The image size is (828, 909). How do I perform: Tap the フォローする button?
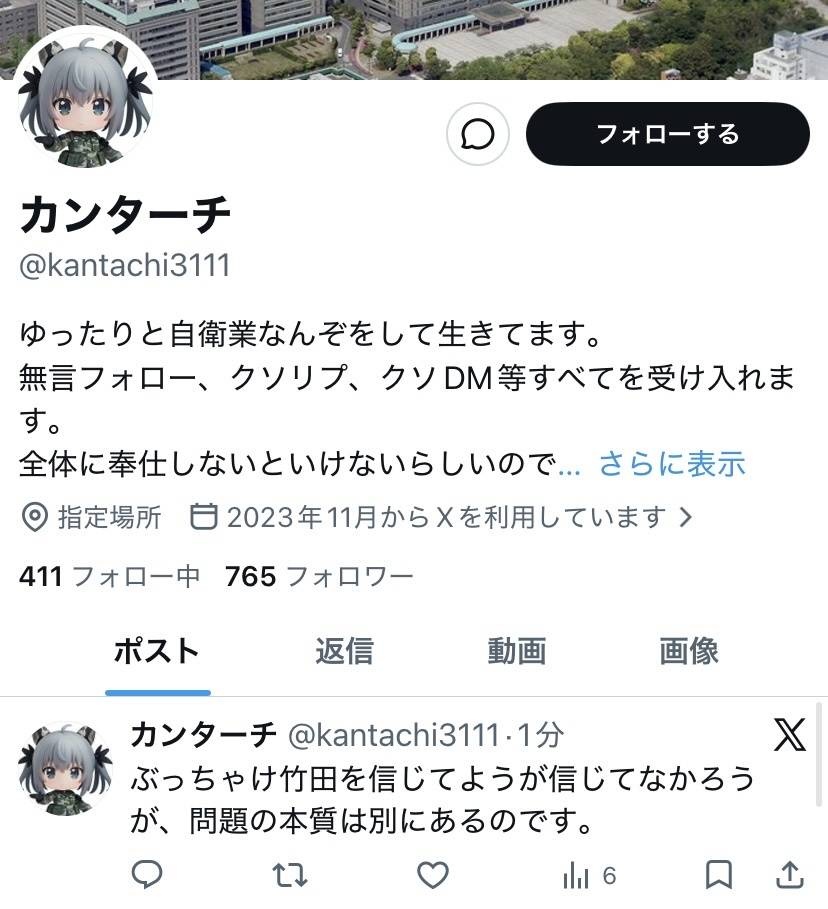667,134
